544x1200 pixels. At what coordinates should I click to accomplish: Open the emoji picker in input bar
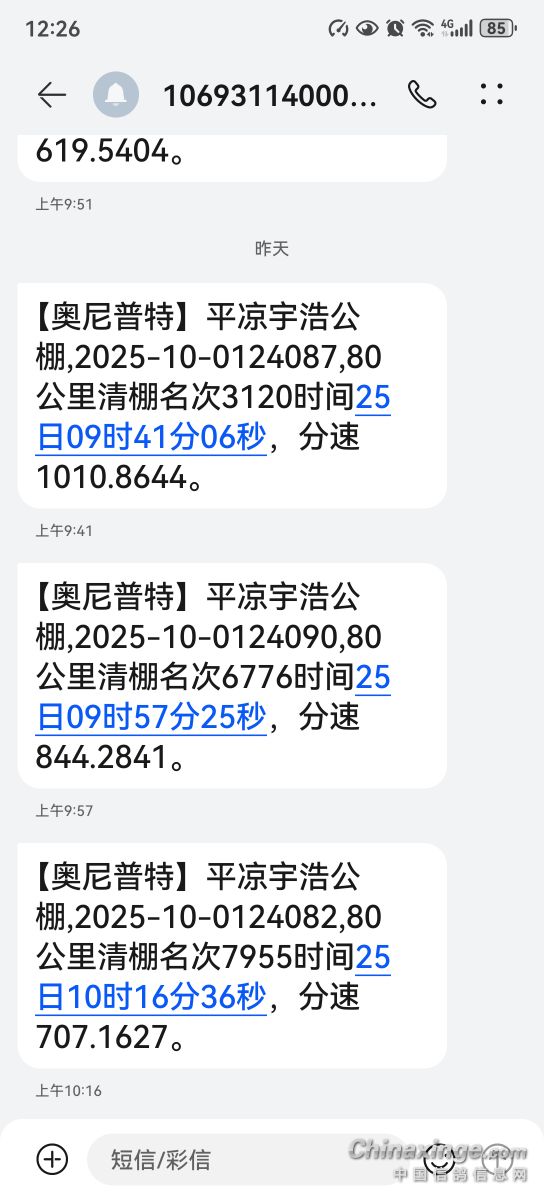coord(440,1160)
